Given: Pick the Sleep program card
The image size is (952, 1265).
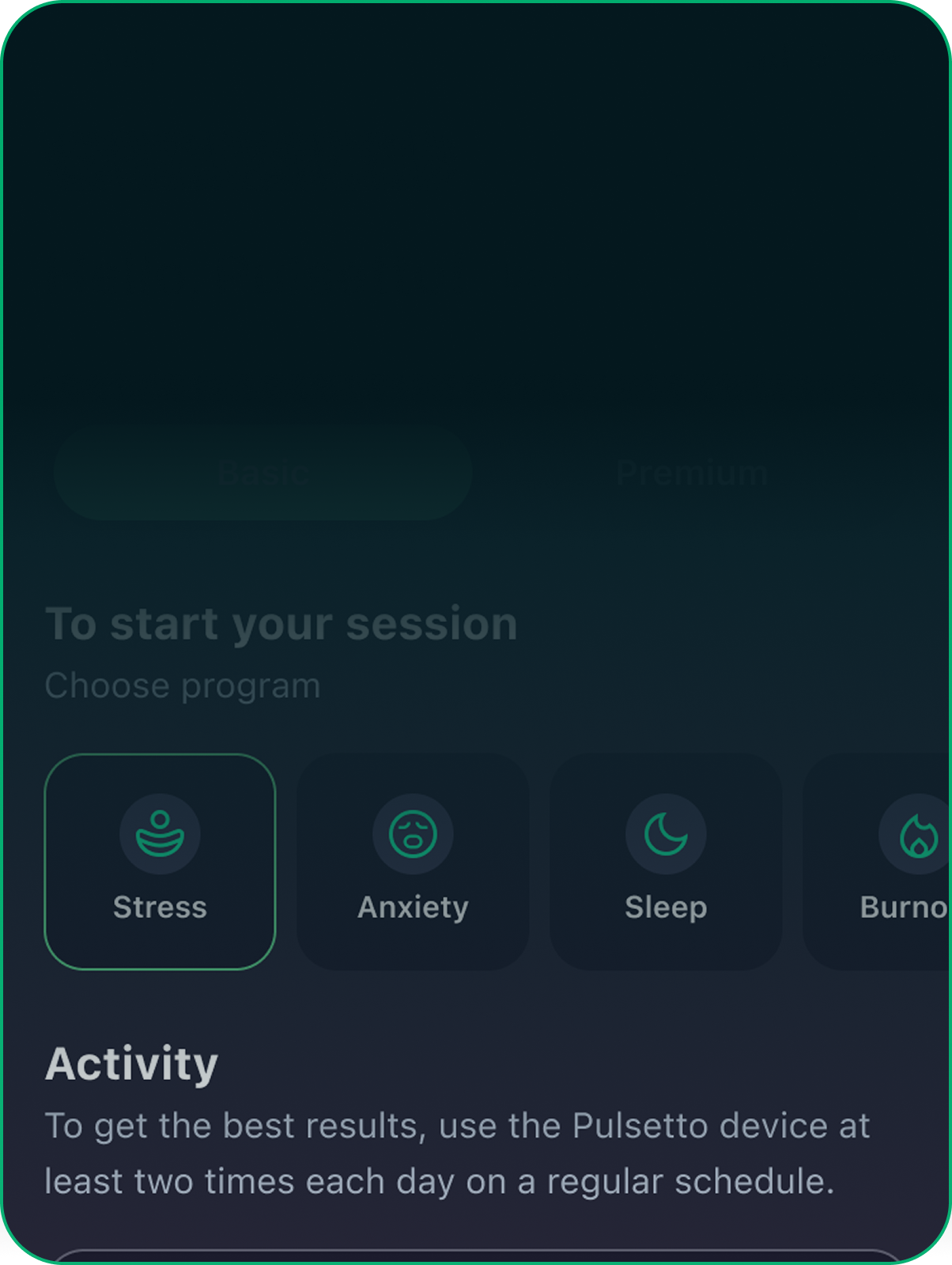Looking at the screenshot, I should [x=666, y=862].
